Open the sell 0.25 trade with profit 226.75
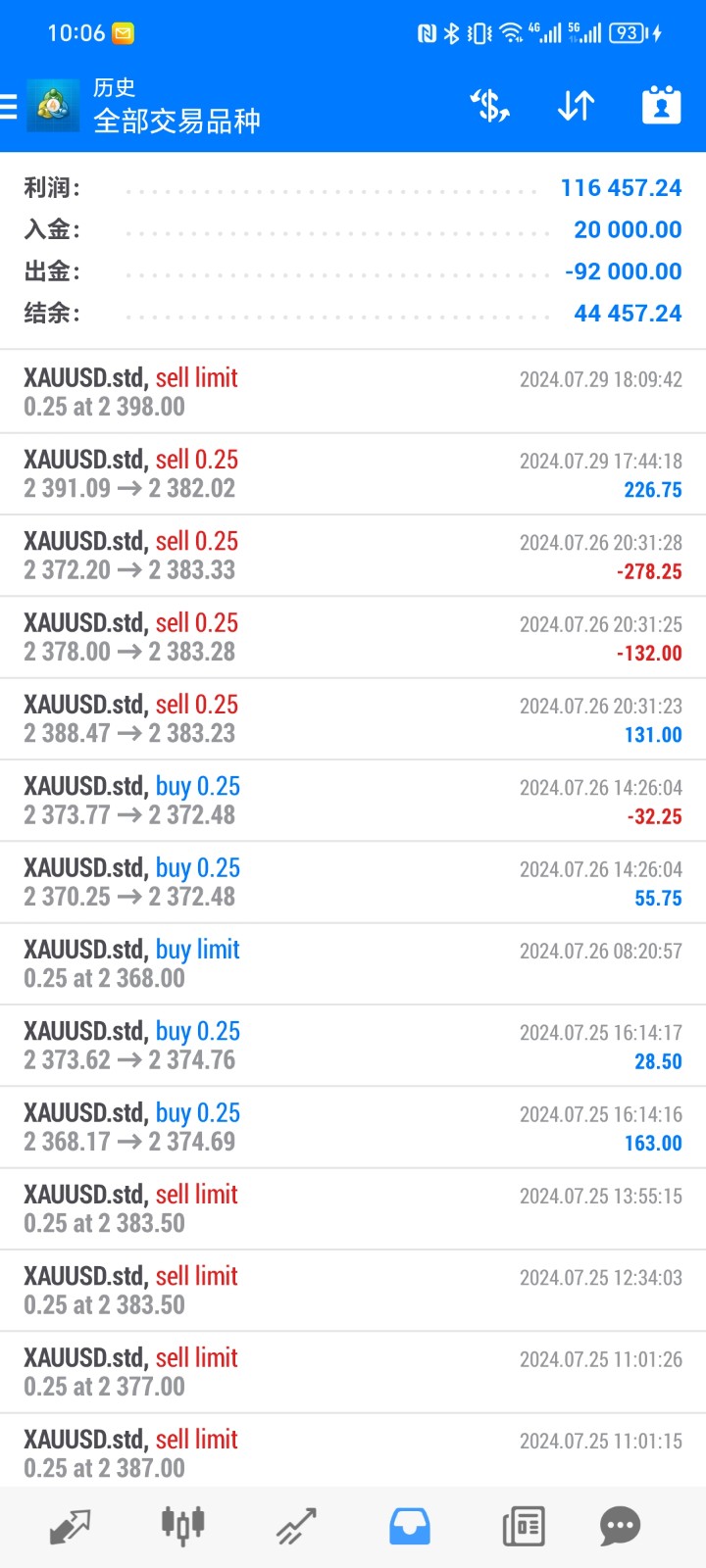706x1568 pixels. point(353,472)
